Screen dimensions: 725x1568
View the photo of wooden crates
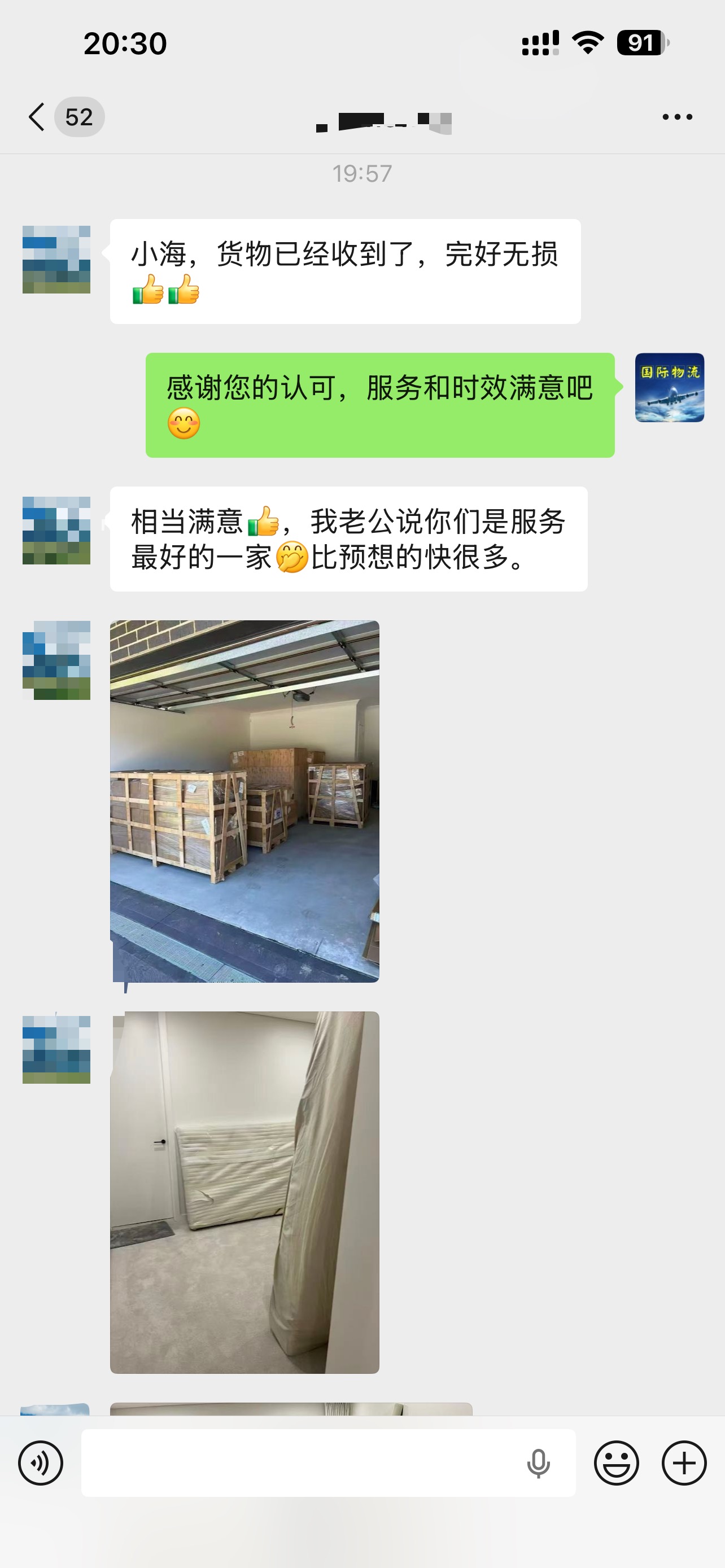[x=244, y=800]
